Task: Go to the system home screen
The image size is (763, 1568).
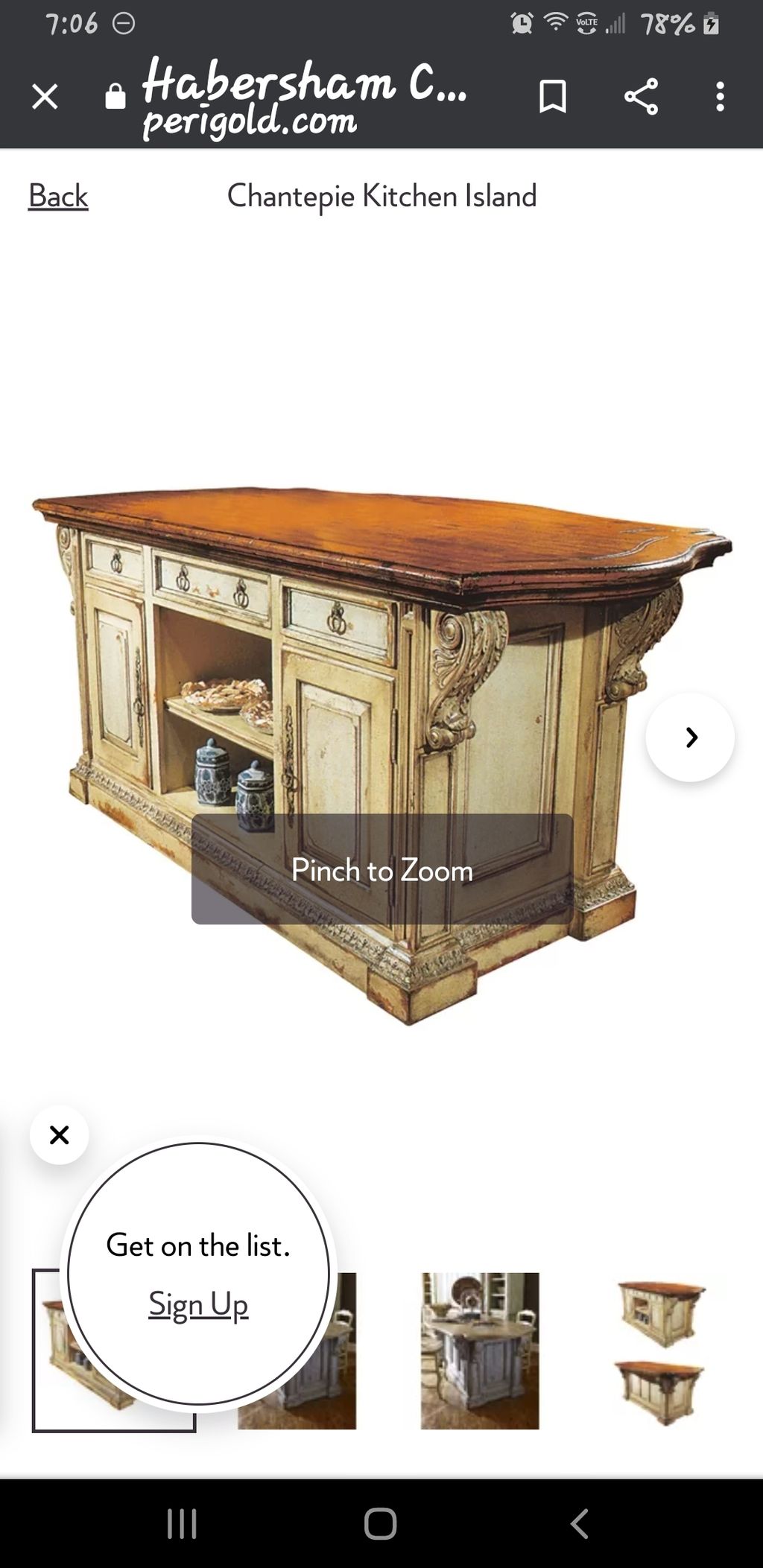Action: pyautogui.click(x=380, y=1523)
